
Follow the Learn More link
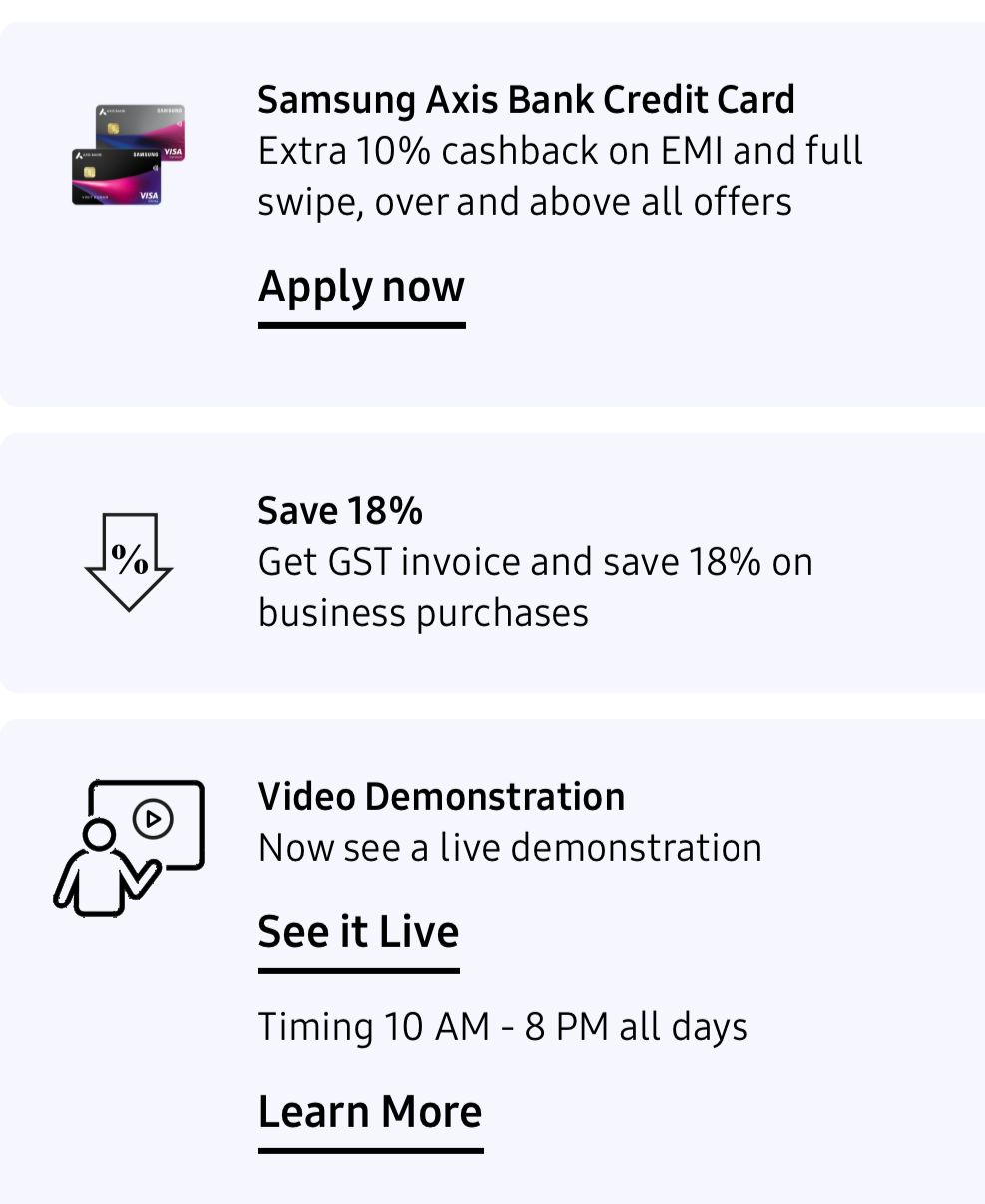[370, 1112]
